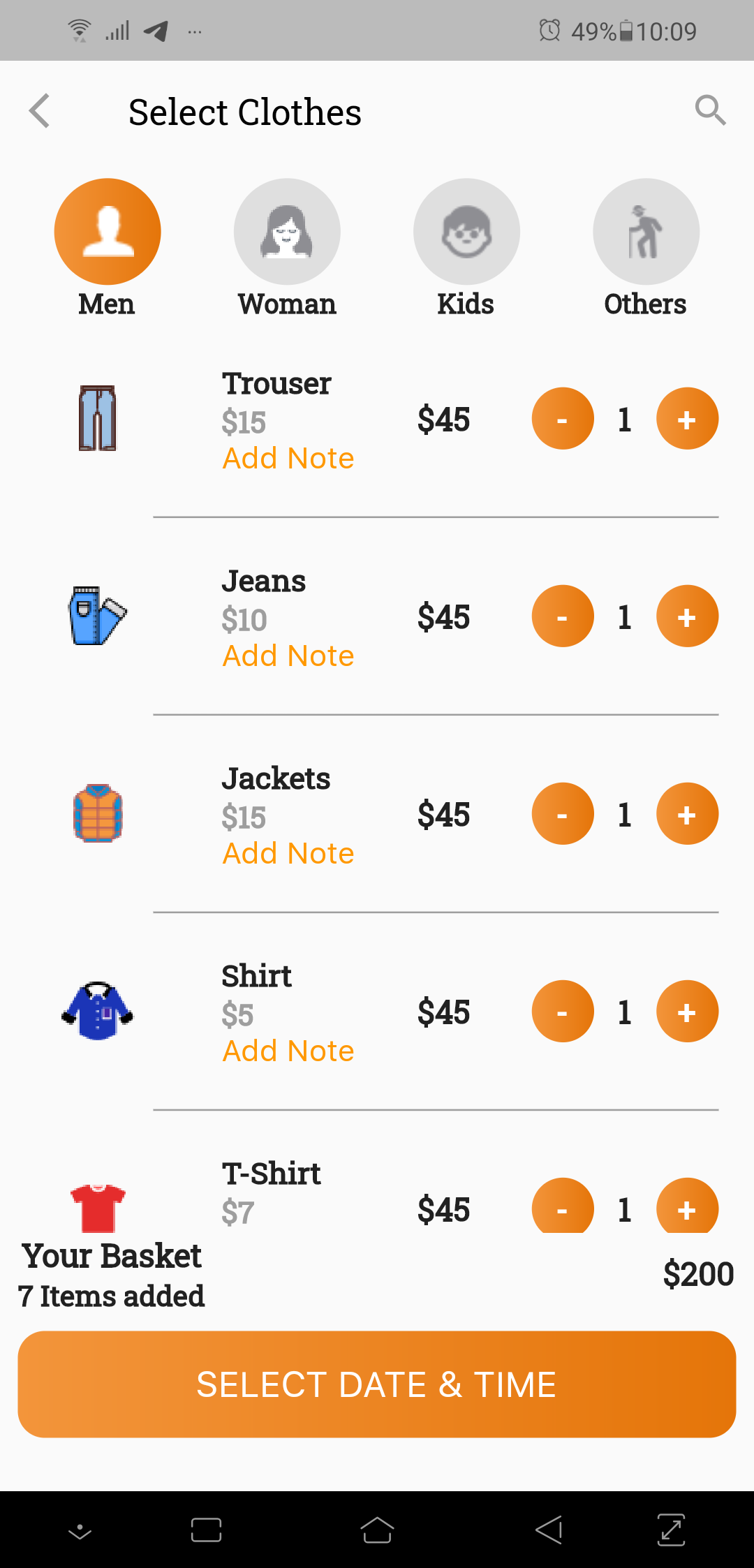Select the Men category
This screenshot has width=754, height=1568.
[x=108, y=232]
